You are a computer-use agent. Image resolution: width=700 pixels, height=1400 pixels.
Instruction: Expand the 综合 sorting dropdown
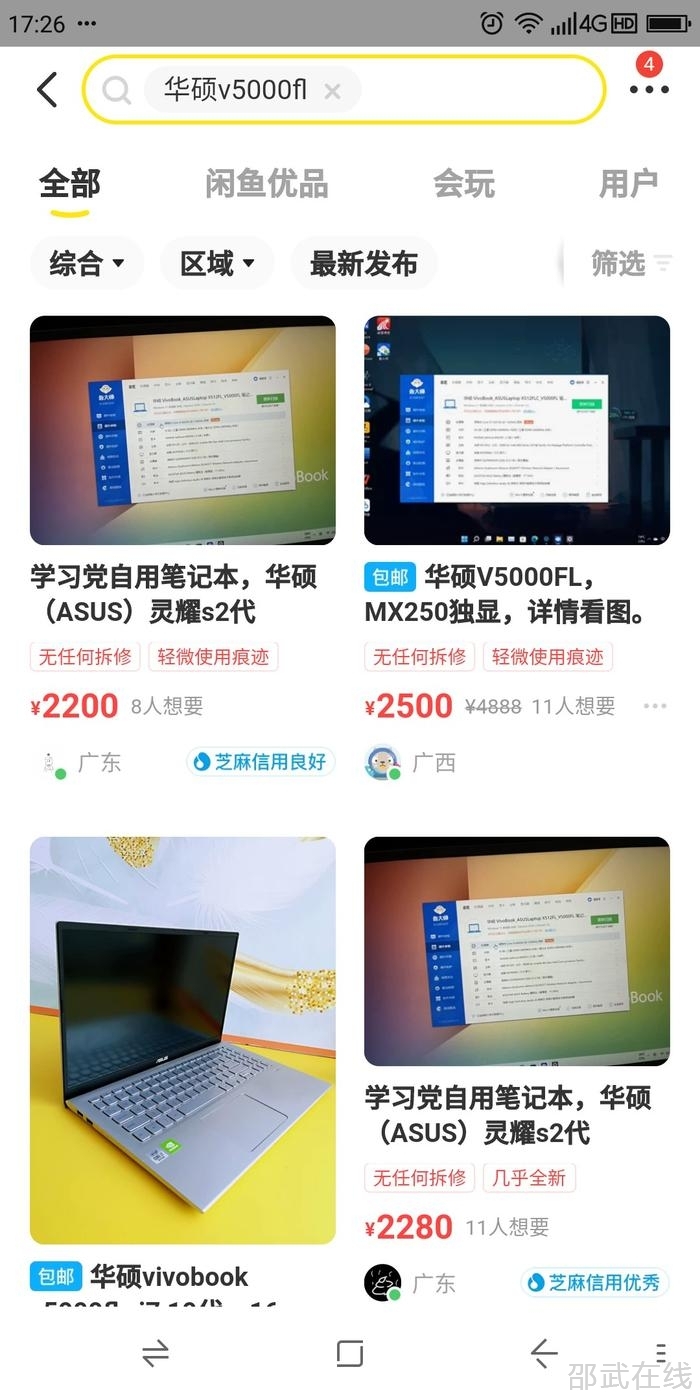pos(87,264)
